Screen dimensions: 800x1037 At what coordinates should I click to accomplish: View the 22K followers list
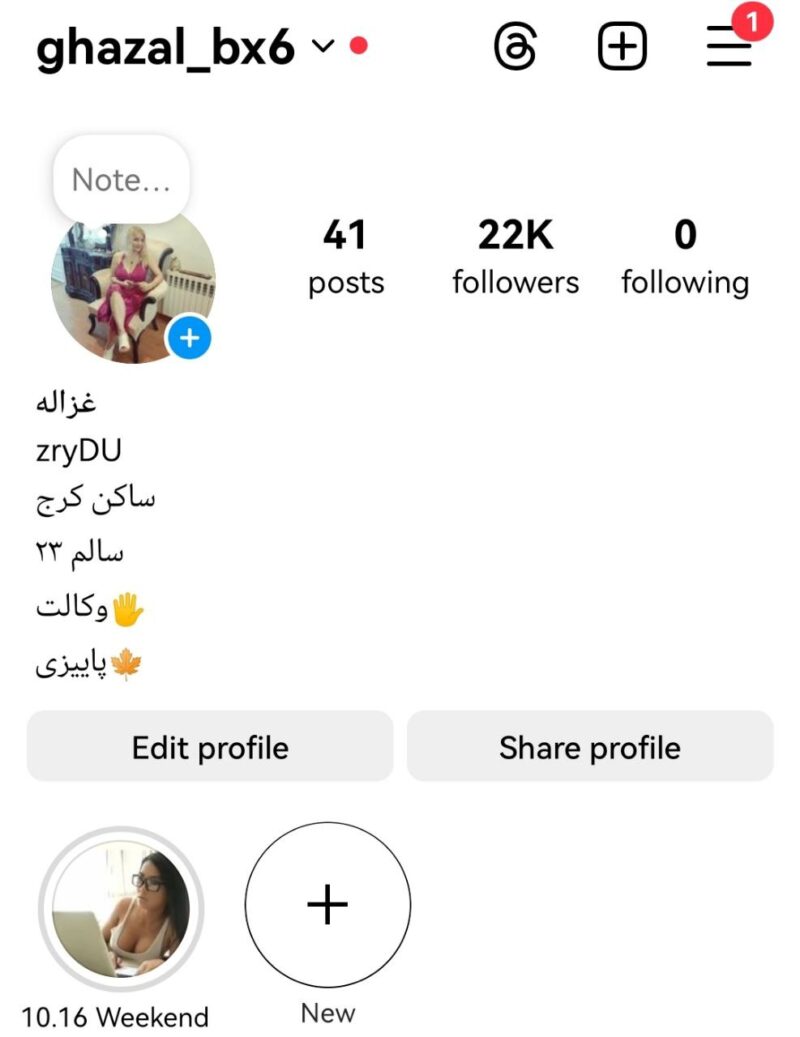(515, 257)
